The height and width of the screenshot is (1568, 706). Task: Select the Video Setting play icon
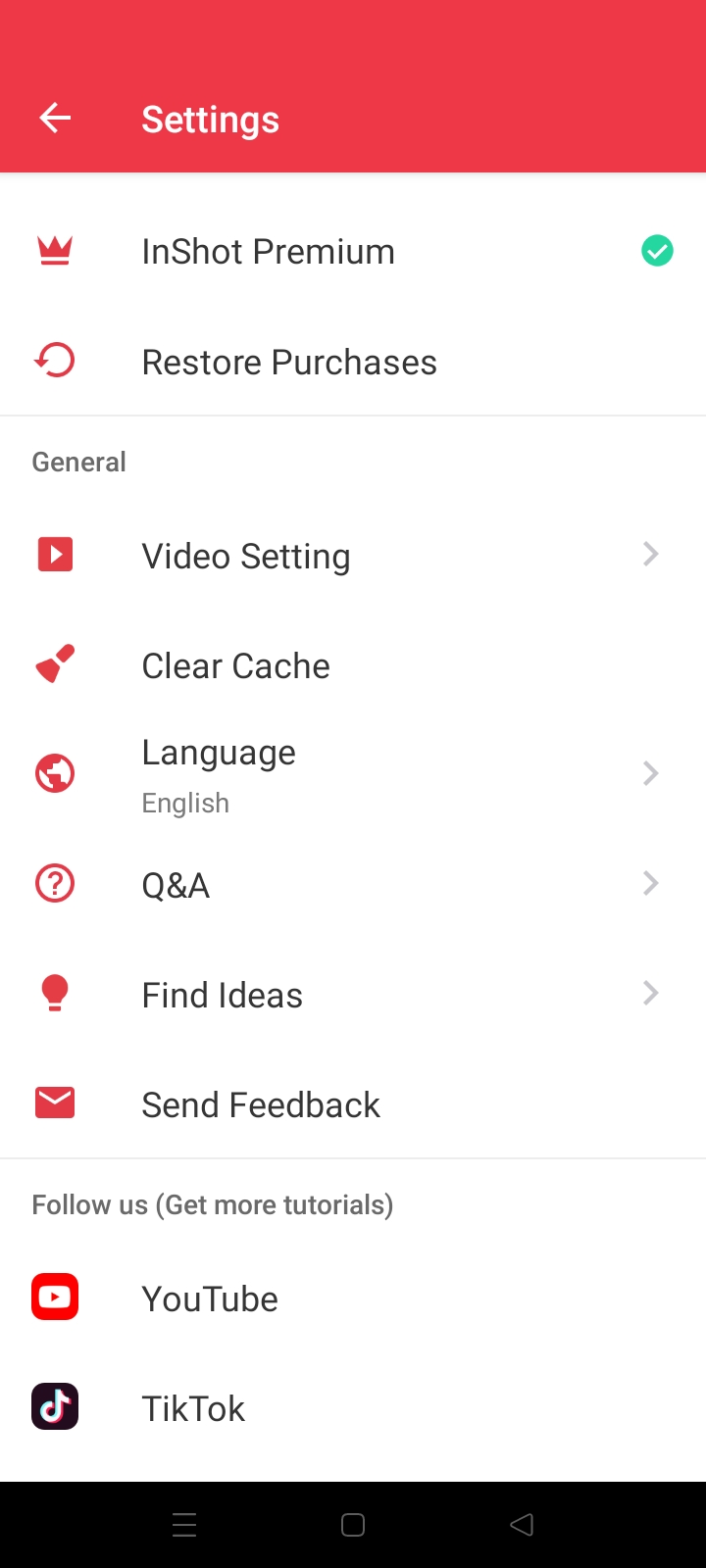[x=54, y=554]
